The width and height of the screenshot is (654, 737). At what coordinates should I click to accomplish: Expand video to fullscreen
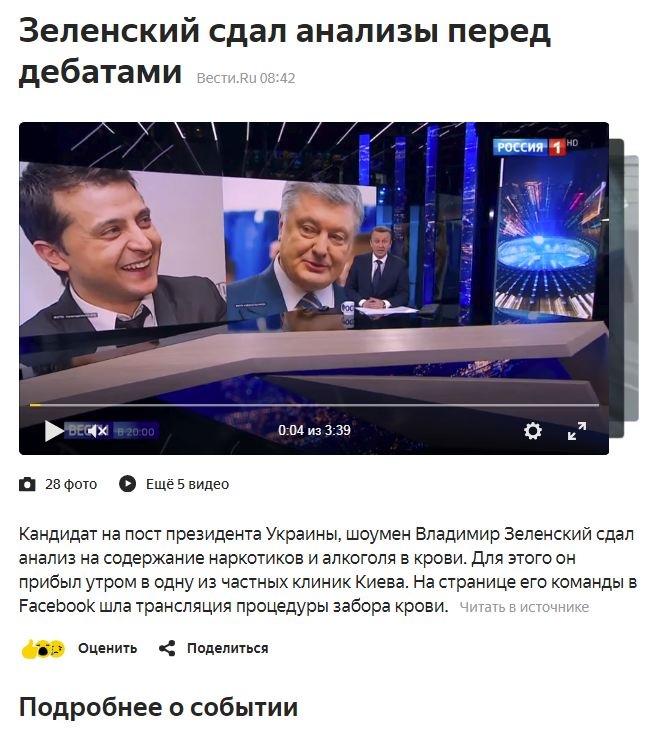577,431
